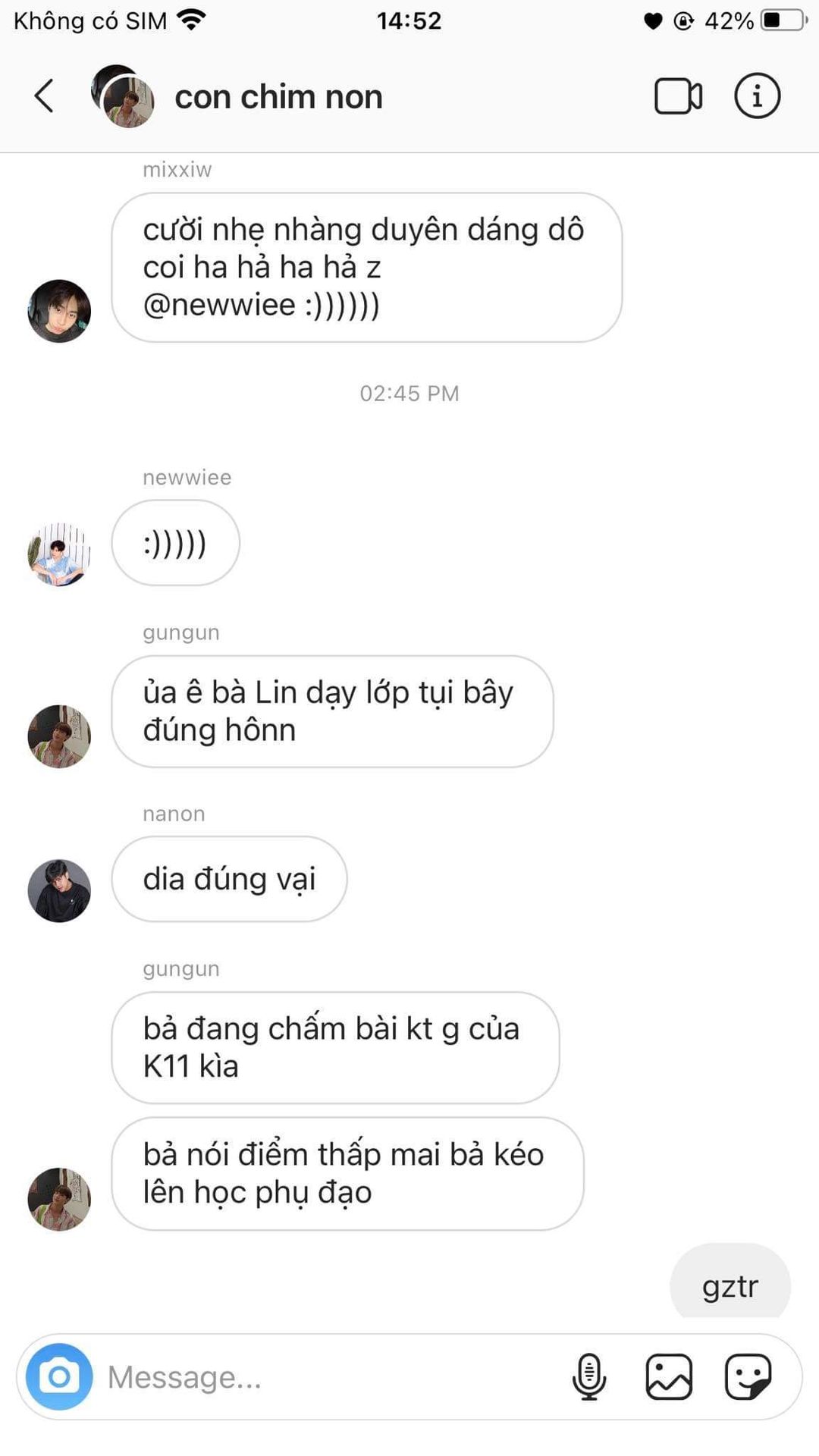View mixxiw's profile picture
819x1456 pixels.
click(59, 311)
